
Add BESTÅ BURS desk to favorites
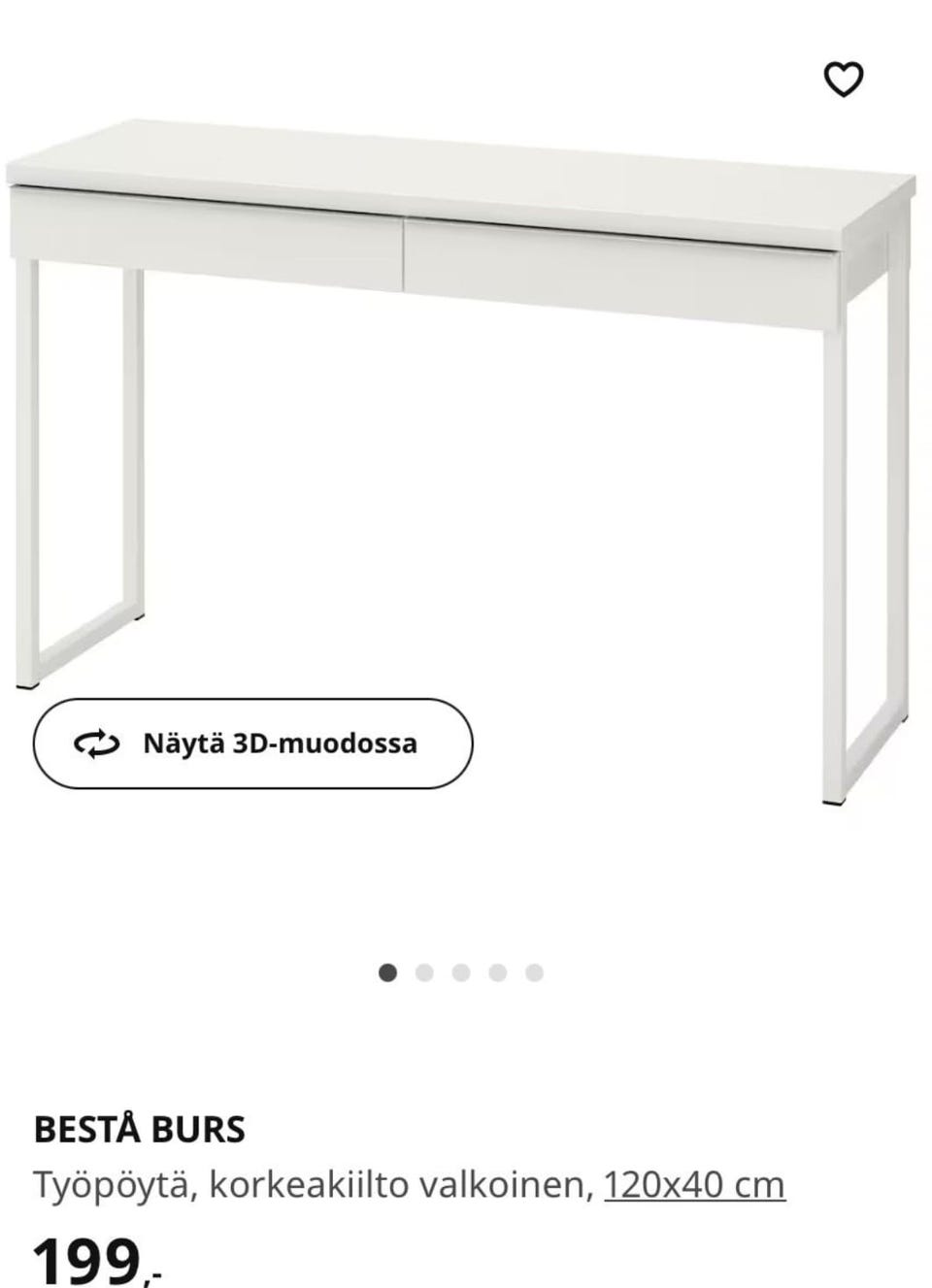click(843, 80)
